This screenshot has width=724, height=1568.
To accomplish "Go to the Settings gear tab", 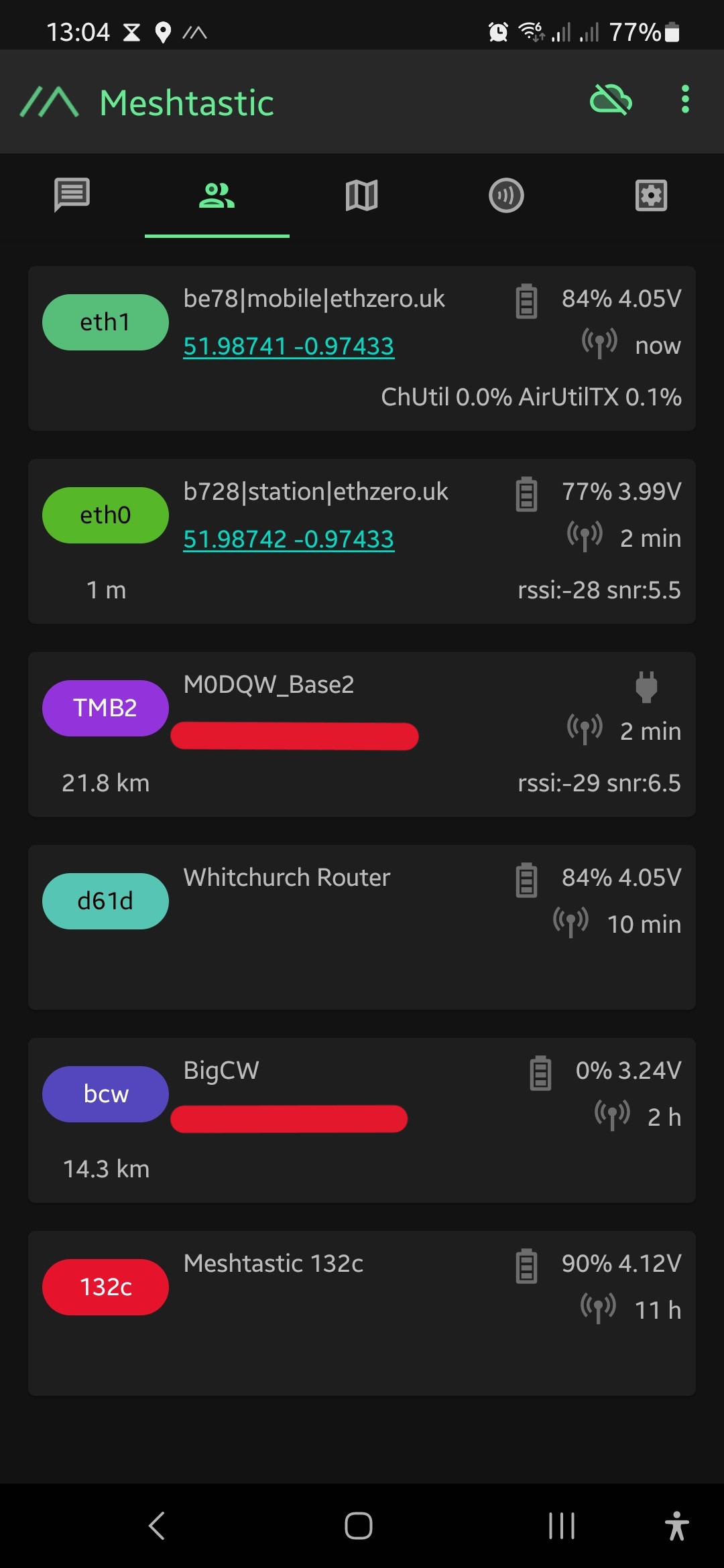I will point(651,195).
